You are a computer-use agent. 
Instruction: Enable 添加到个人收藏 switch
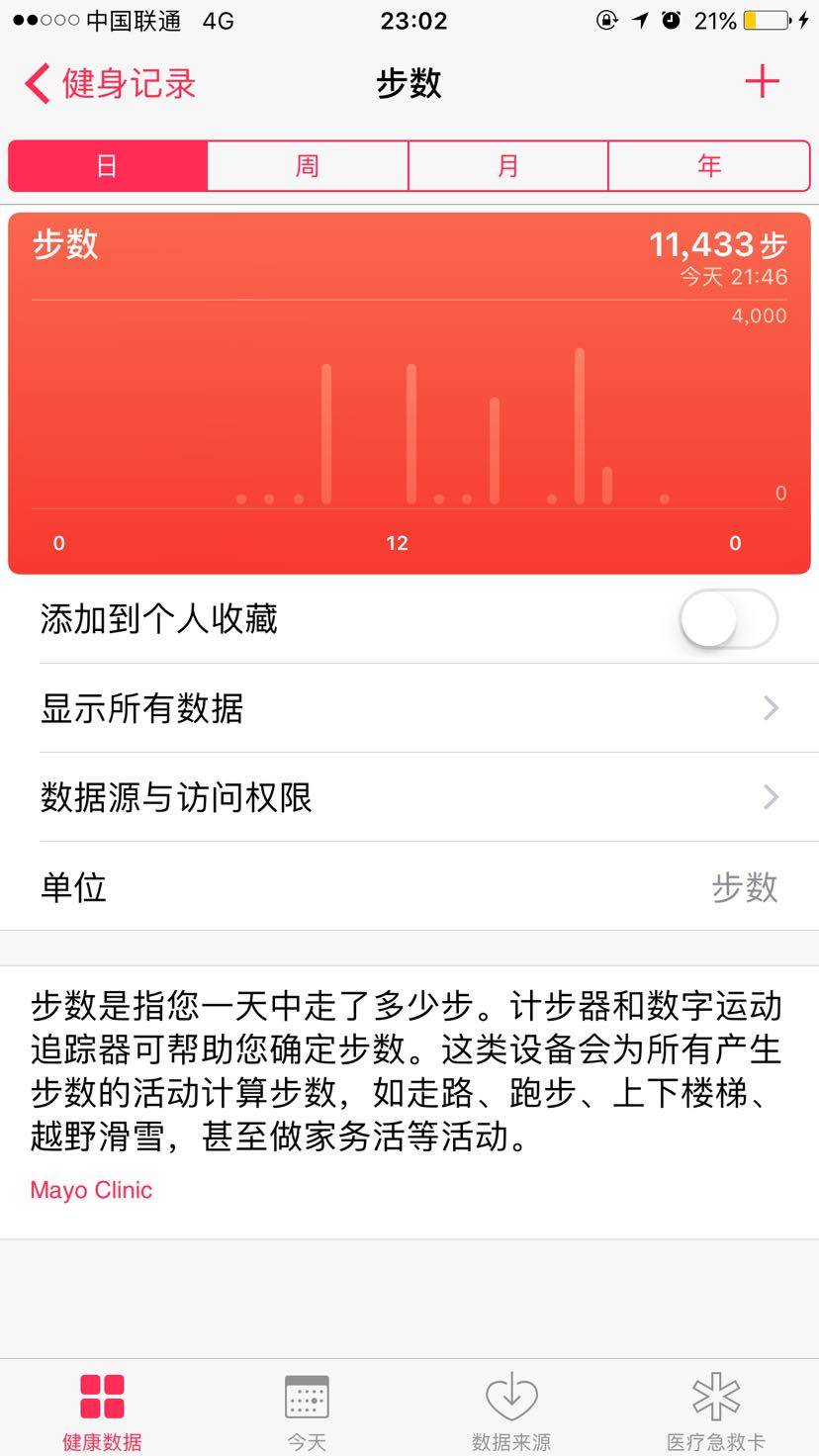point(728,619)
